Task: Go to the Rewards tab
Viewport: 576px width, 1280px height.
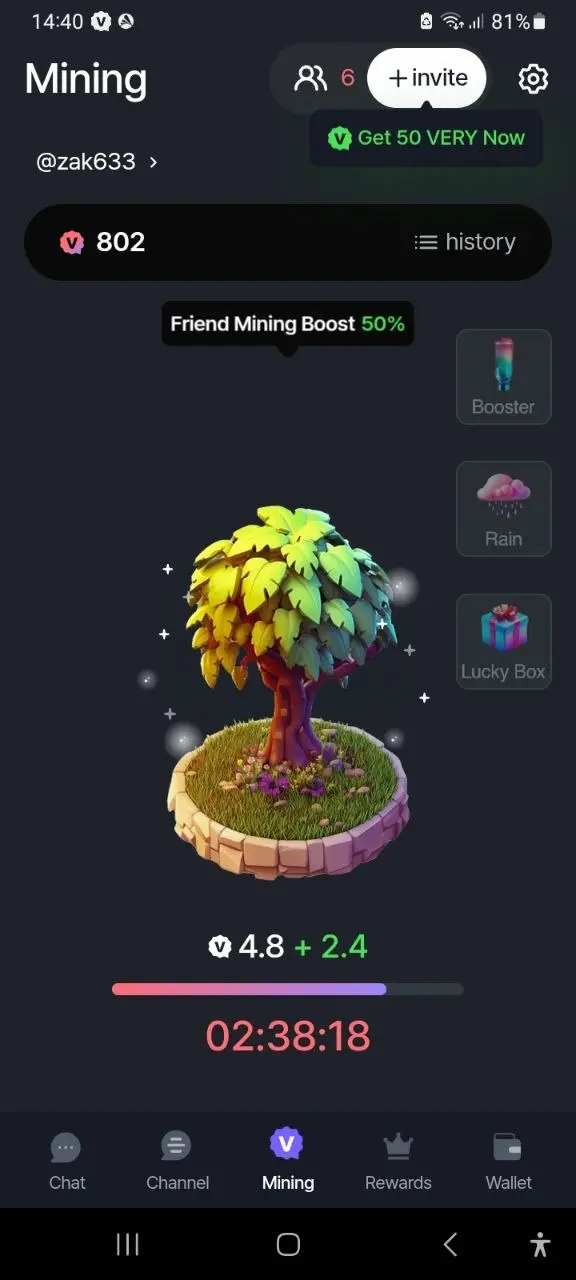Action: [x=398, y=1161]
